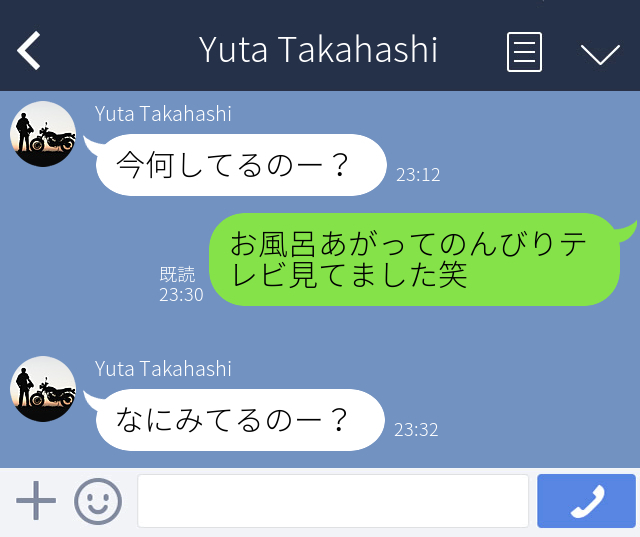Go back from Yuta Takahashi chat
The image size is (640, 537).
[29, 51]
